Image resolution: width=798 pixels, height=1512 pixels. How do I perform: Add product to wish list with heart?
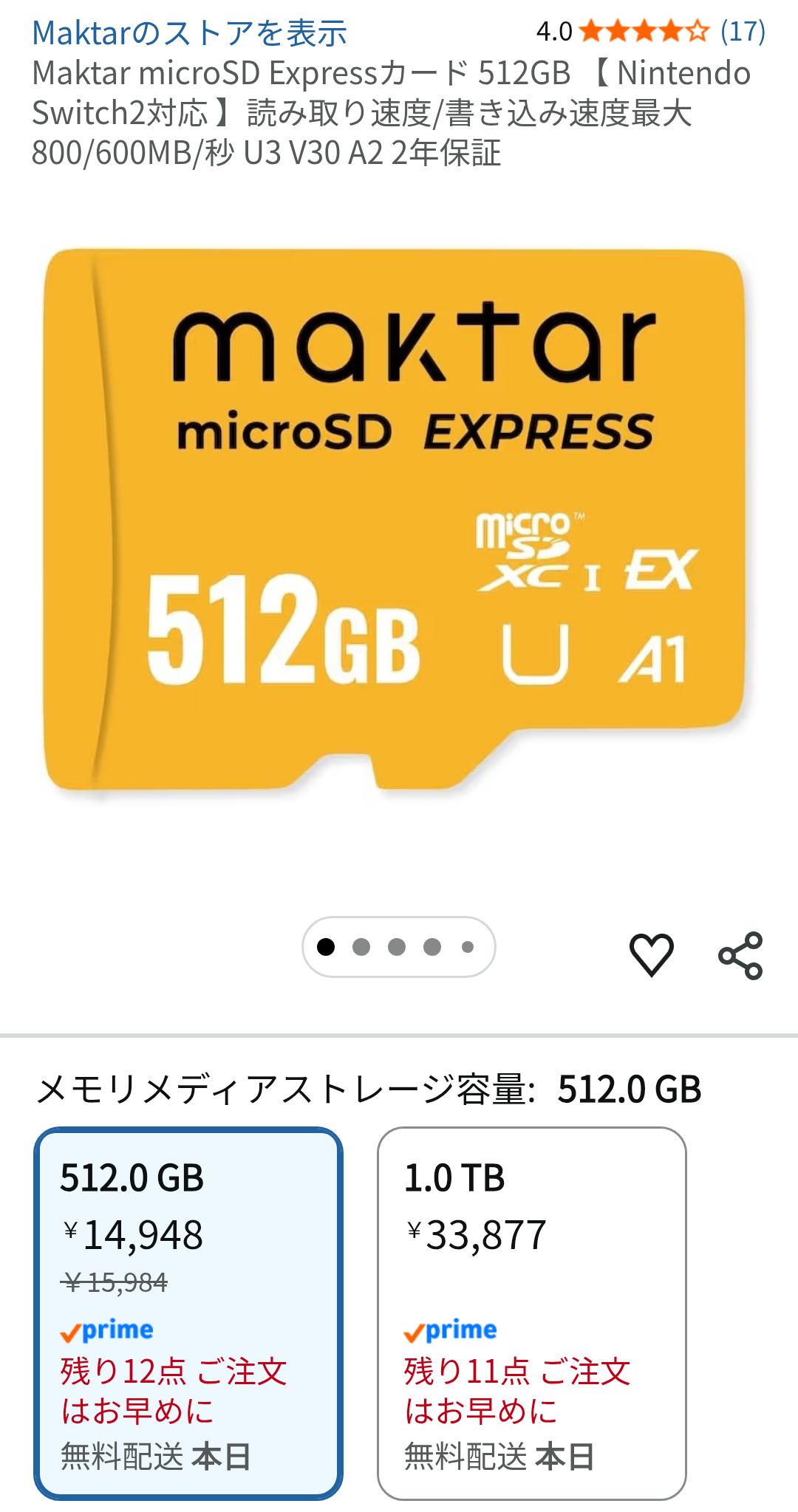click(x=652, y=955)
